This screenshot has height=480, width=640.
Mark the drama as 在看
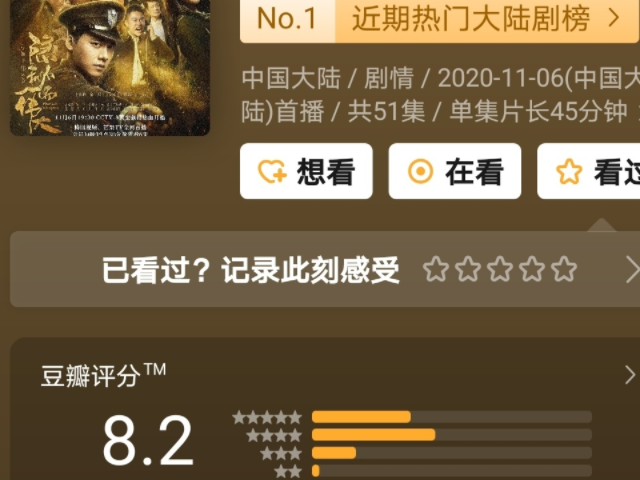point(454,171)
